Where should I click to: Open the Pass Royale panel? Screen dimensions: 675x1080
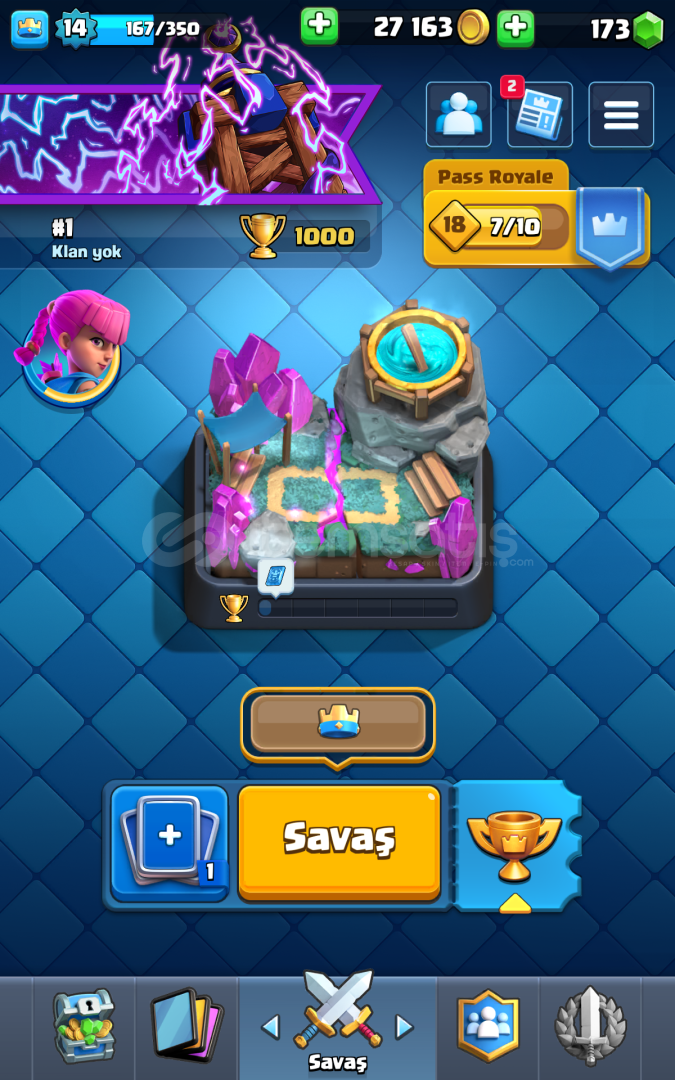pos(536,214)
